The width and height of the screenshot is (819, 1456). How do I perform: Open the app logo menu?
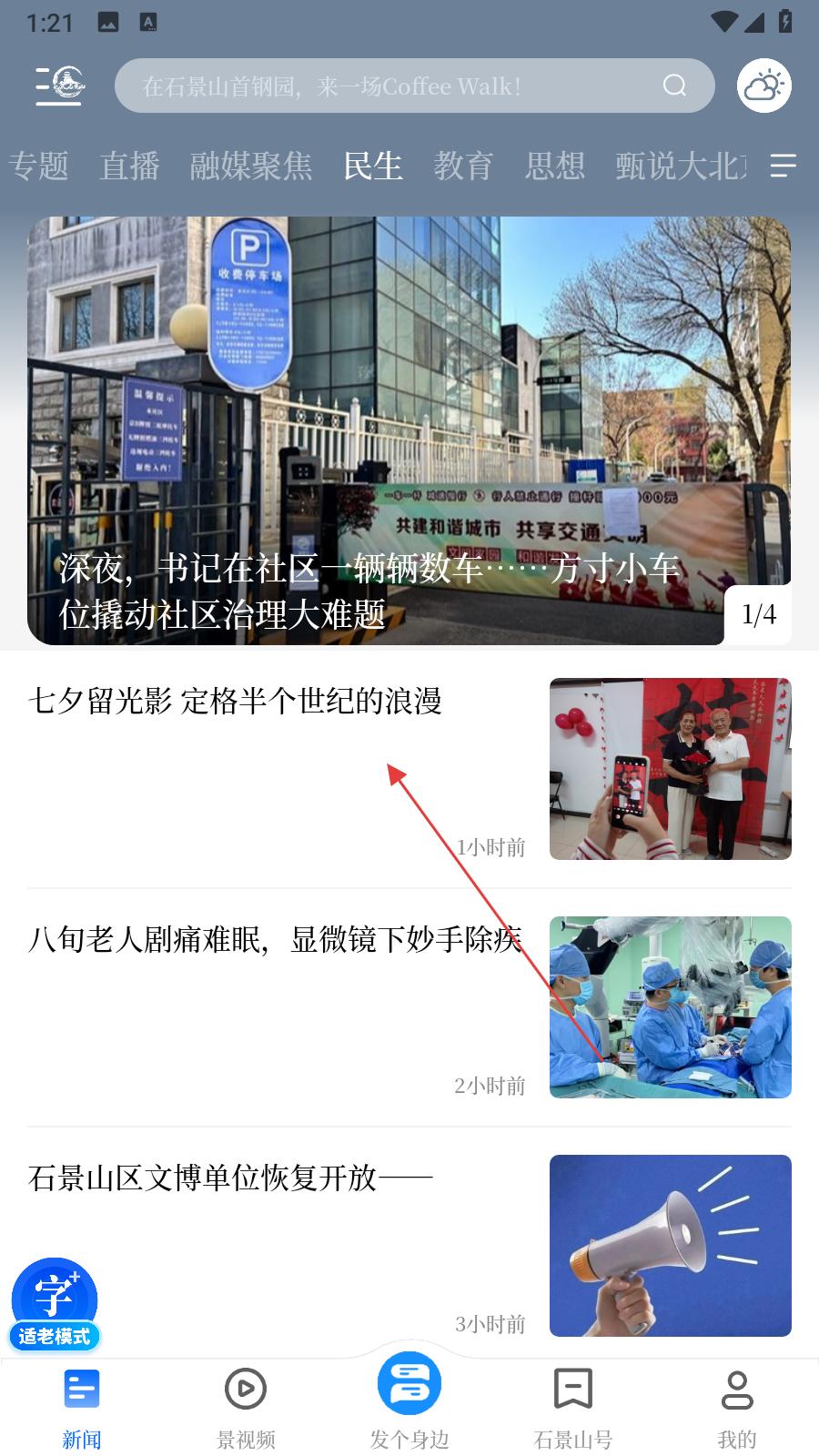pos(60,86)
